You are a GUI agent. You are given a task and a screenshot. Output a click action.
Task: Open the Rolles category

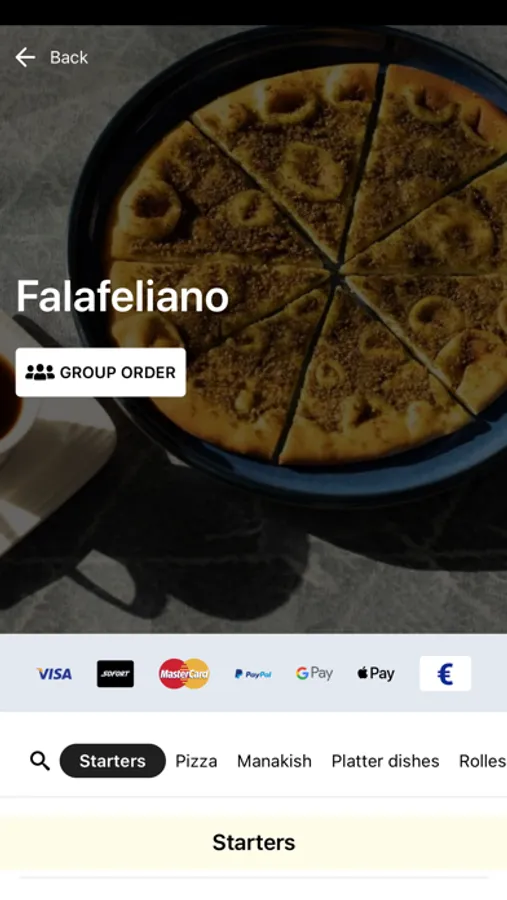click(x=482, y=761)
